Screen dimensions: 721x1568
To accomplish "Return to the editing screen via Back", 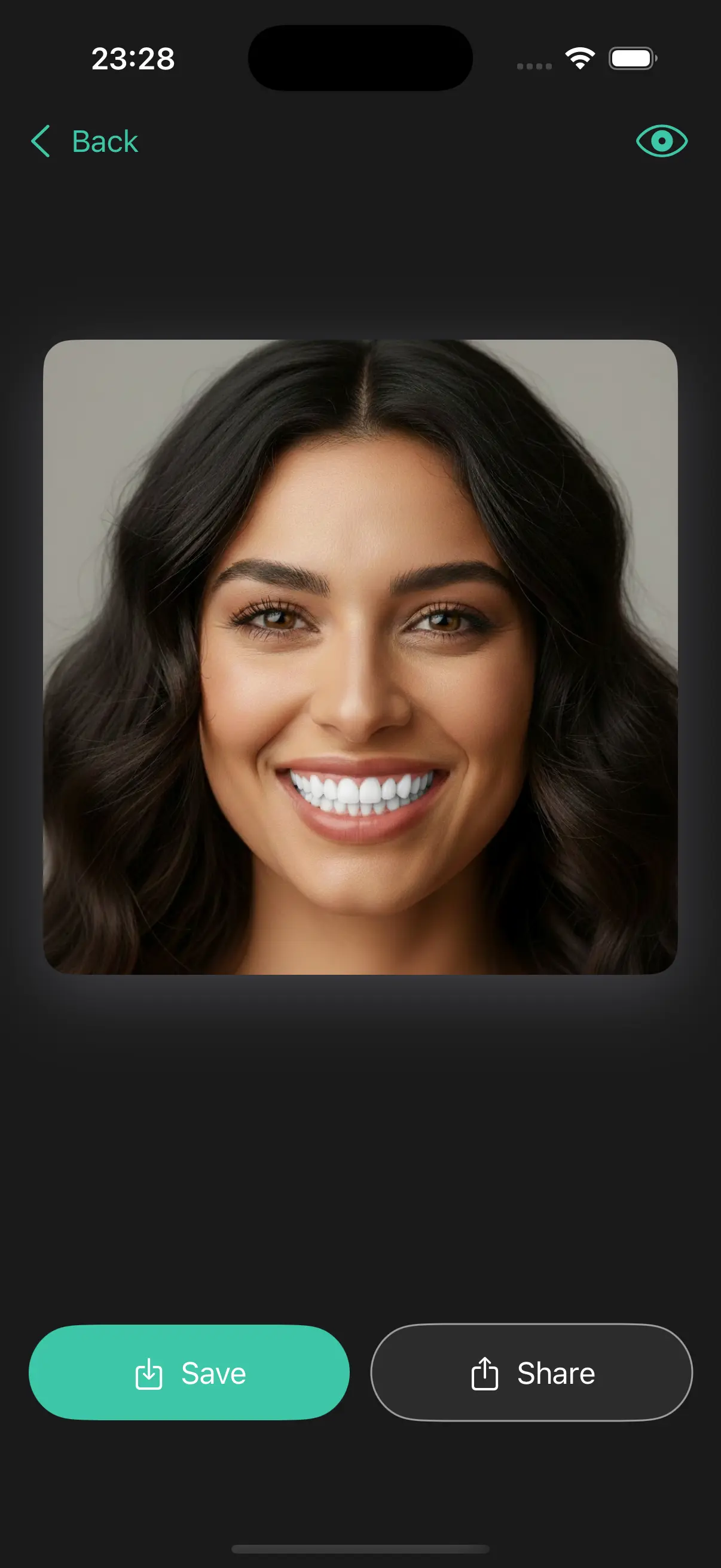I will [x=85, y=141].
